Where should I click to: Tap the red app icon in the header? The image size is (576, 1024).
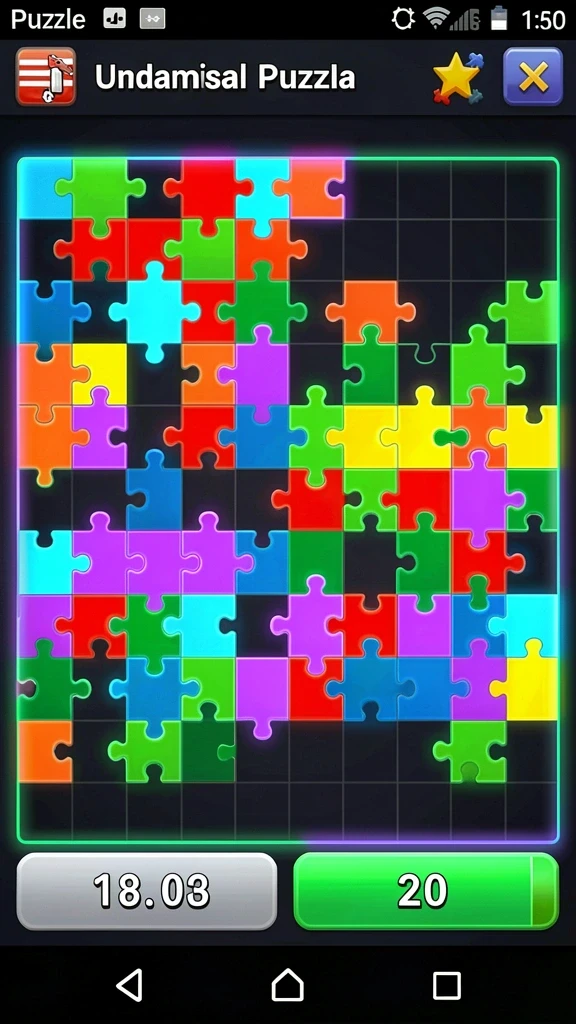pyautogui.click(x=46, y=77)
